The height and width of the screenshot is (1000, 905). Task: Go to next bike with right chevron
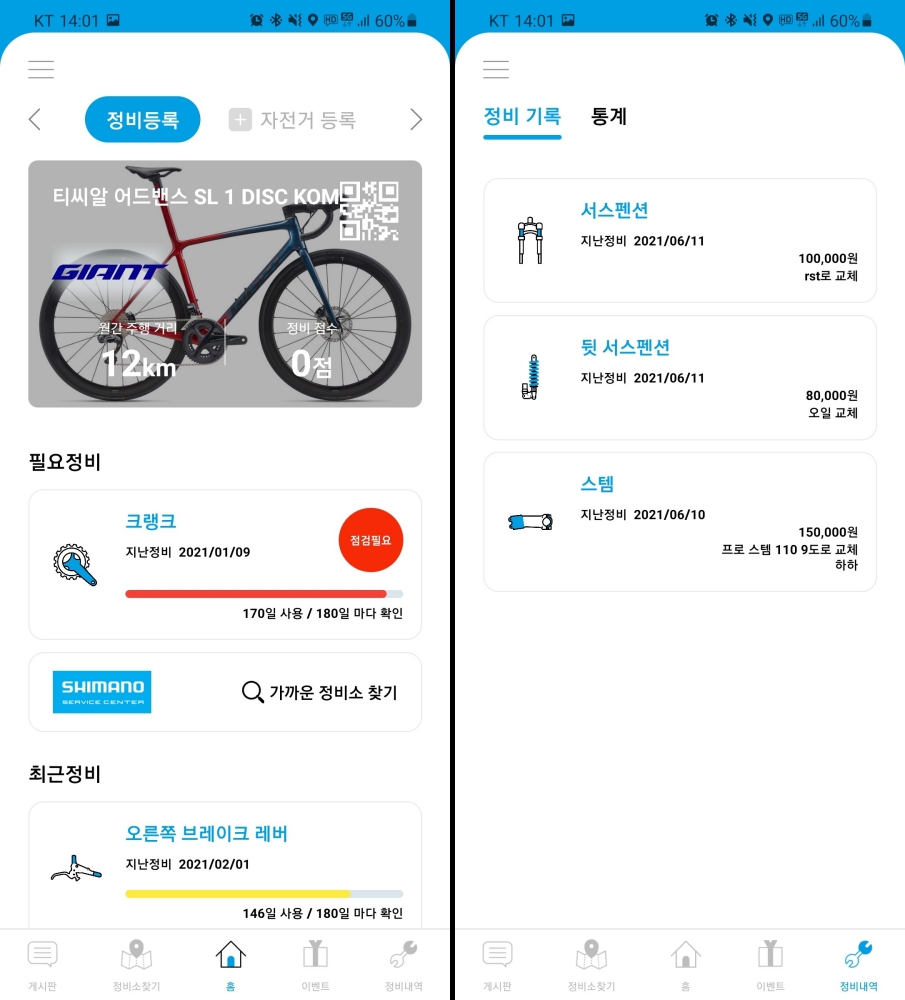416,120
